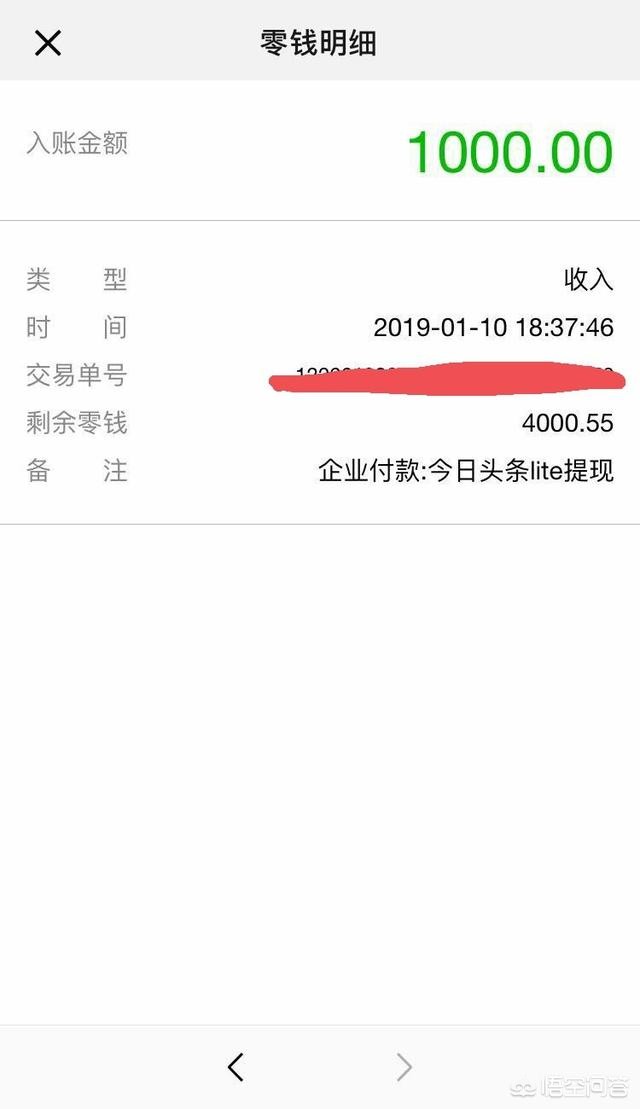Tap the forward arrow in bottom bar

tap(404, 1067)
